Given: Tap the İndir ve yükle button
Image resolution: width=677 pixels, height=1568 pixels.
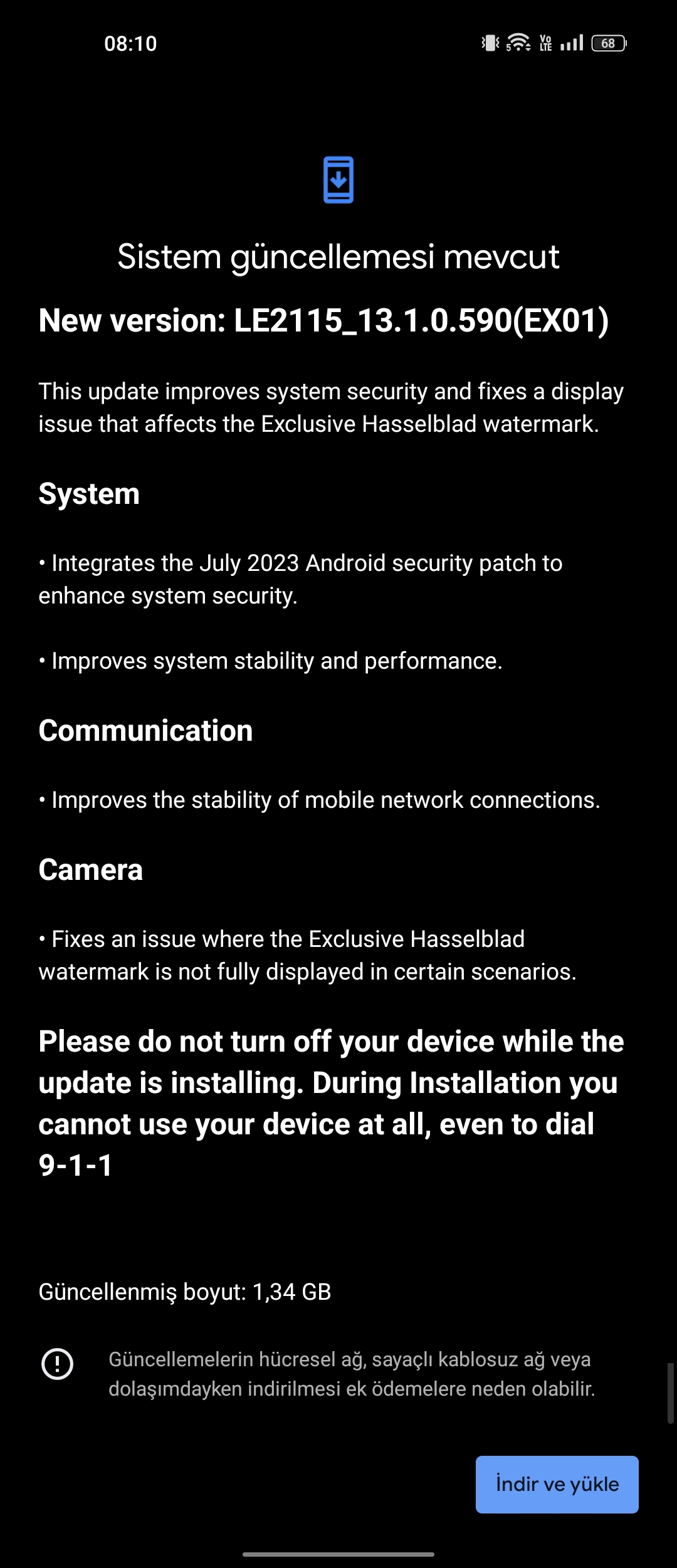Looking at the screenshot, I should click(557, 1484).
